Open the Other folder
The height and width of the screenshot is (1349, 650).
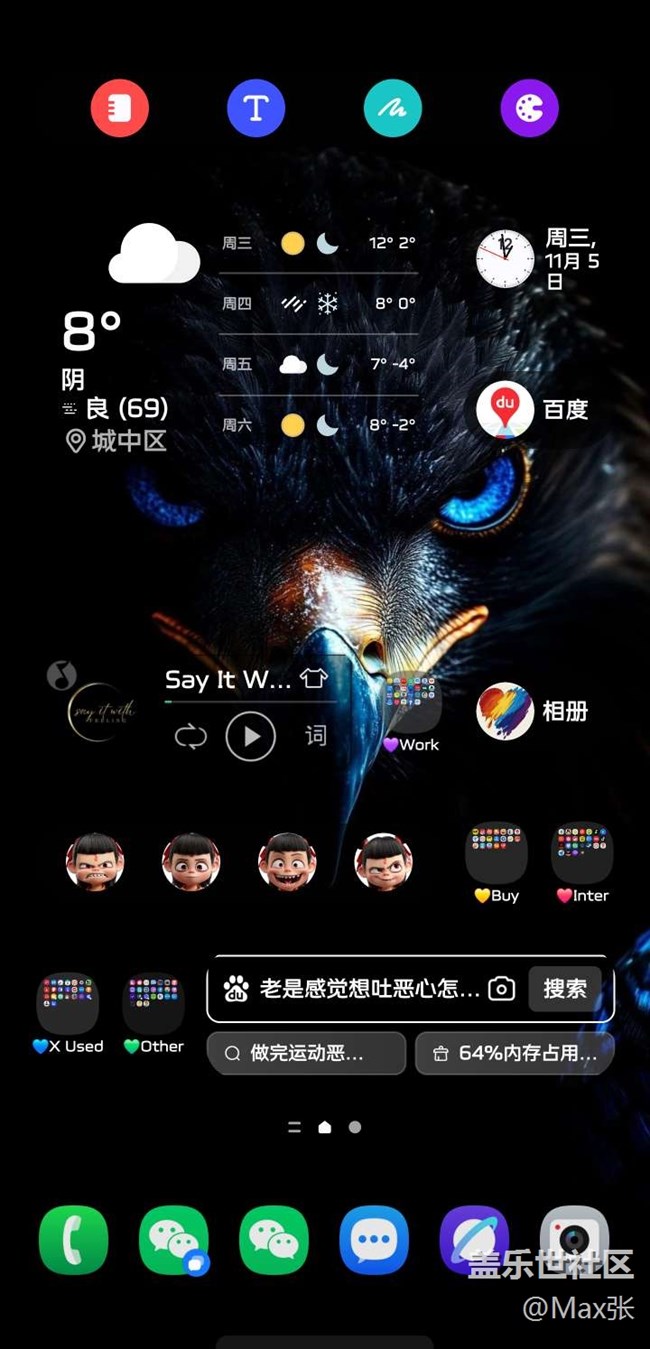point(153,1004)
